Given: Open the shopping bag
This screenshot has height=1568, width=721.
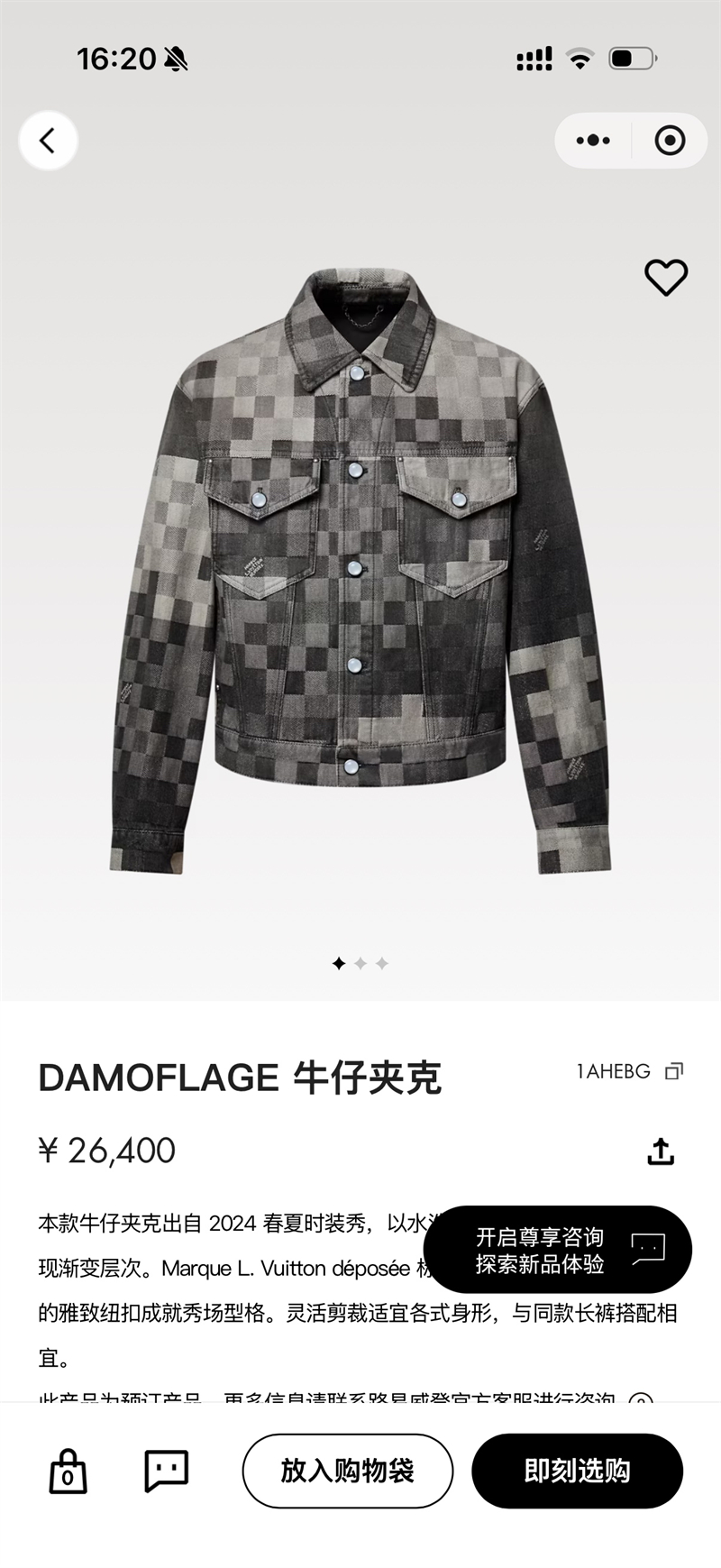Looking at the screenshot, I should coord(68,1471).
